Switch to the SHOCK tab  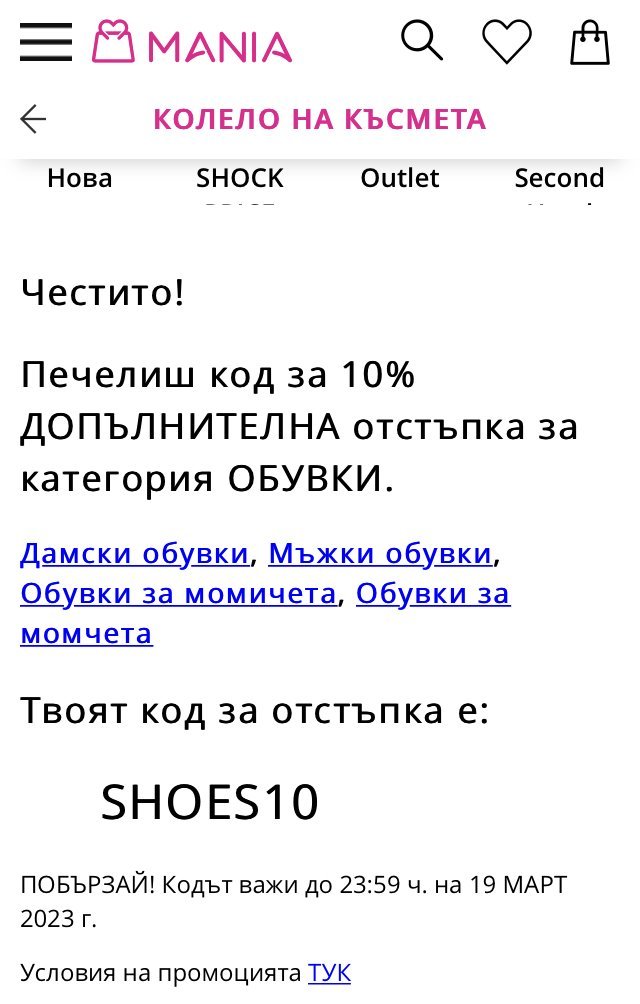[x=240, y=179]
